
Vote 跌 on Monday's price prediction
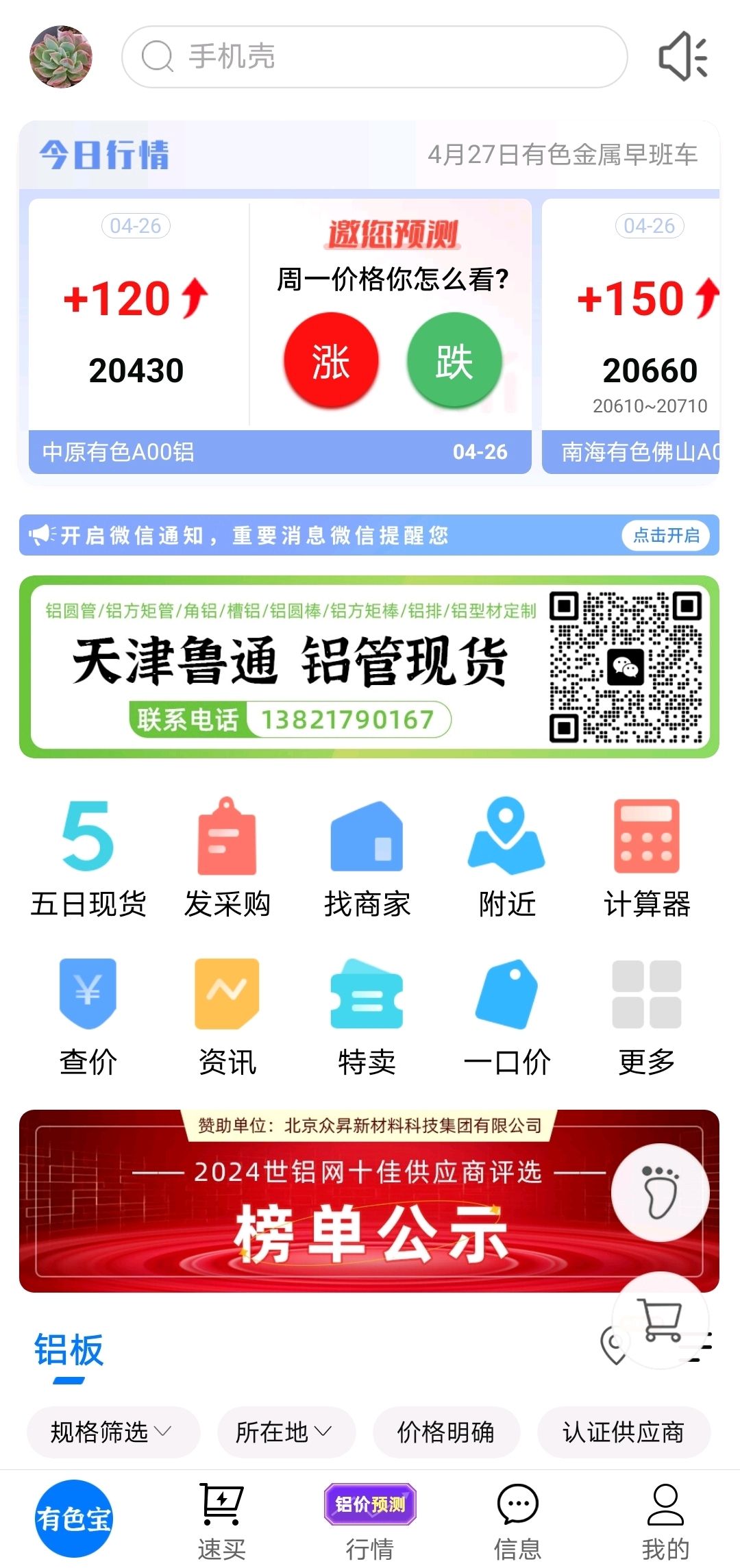[454, 360]
